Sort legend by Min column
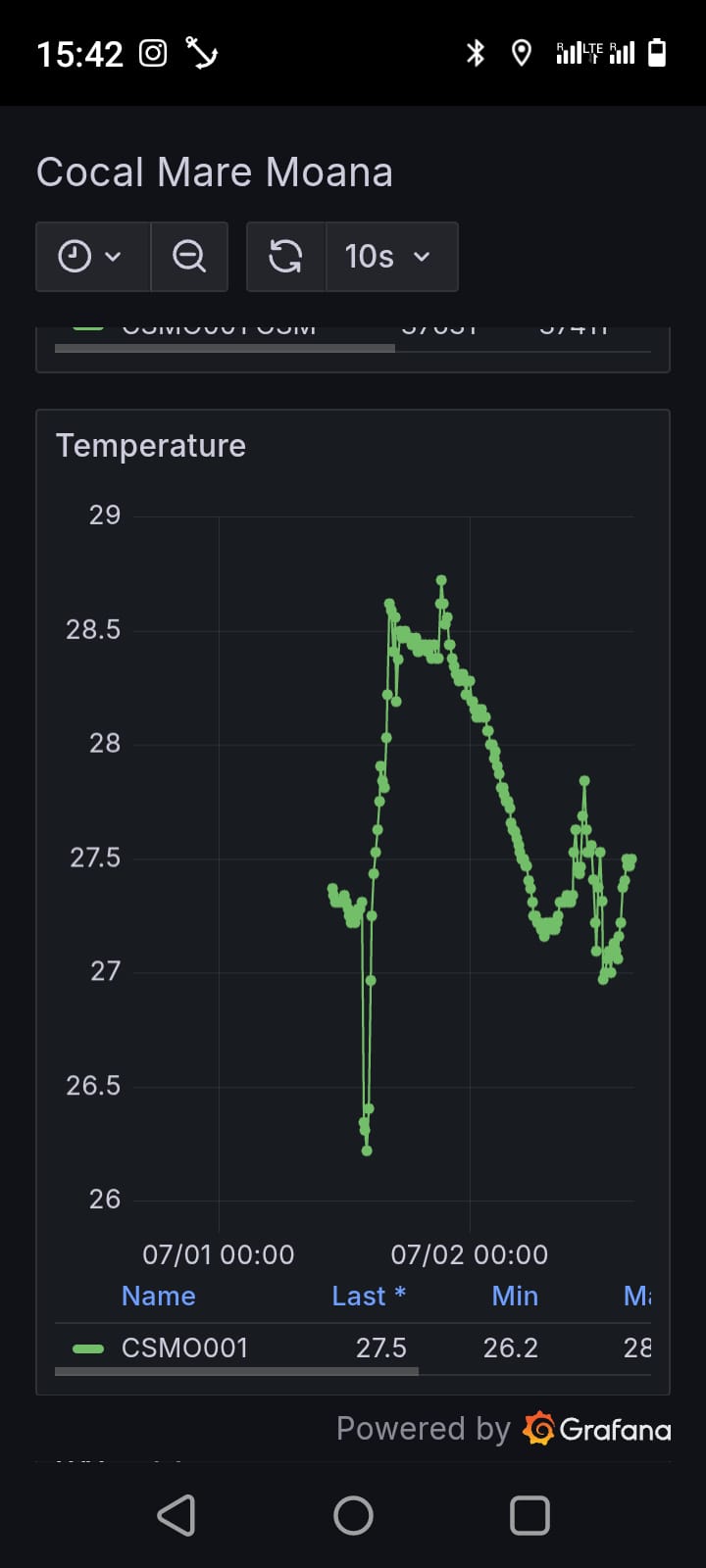 [515, 1296]
